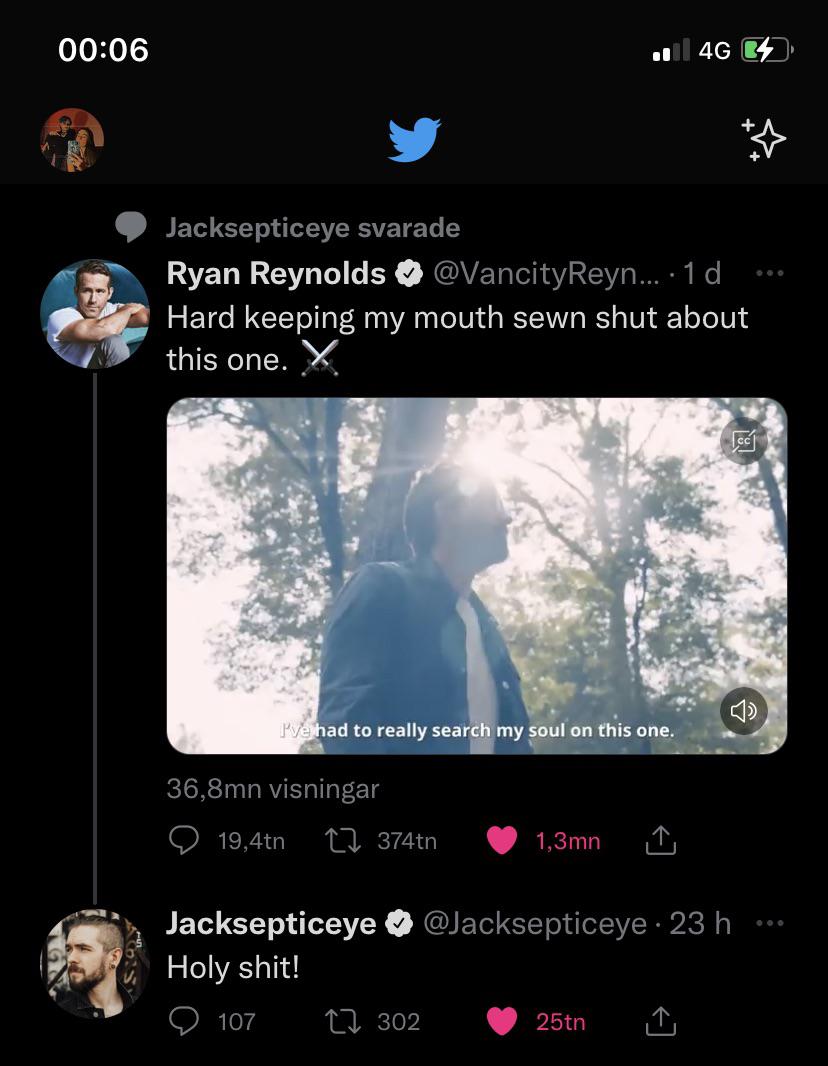The width and height of the screenshot is (828, 1066).
Task: Open more options for Jacksepticeye's tweet
Action: click(769, 923)
